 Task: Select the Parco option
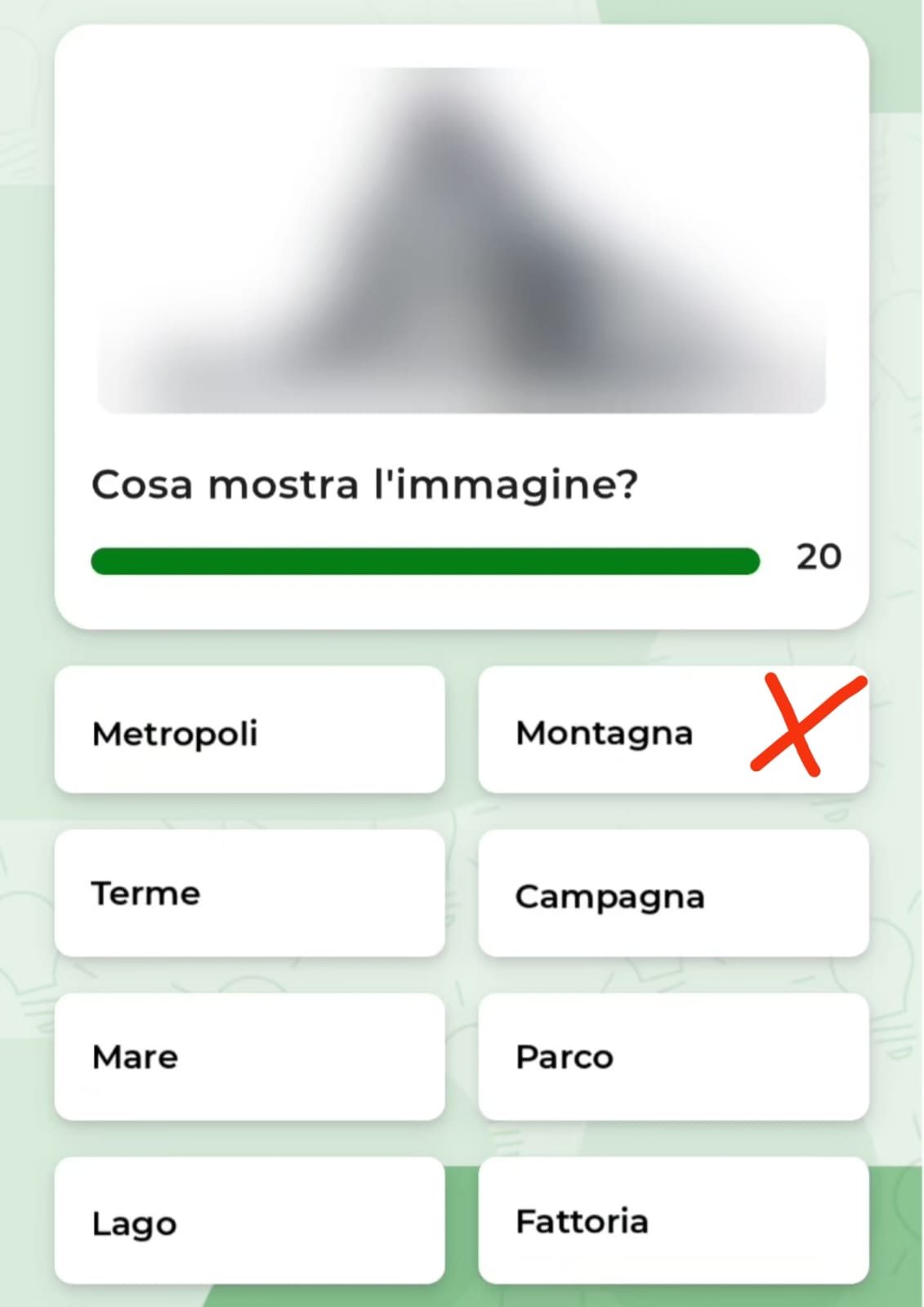672,1057
